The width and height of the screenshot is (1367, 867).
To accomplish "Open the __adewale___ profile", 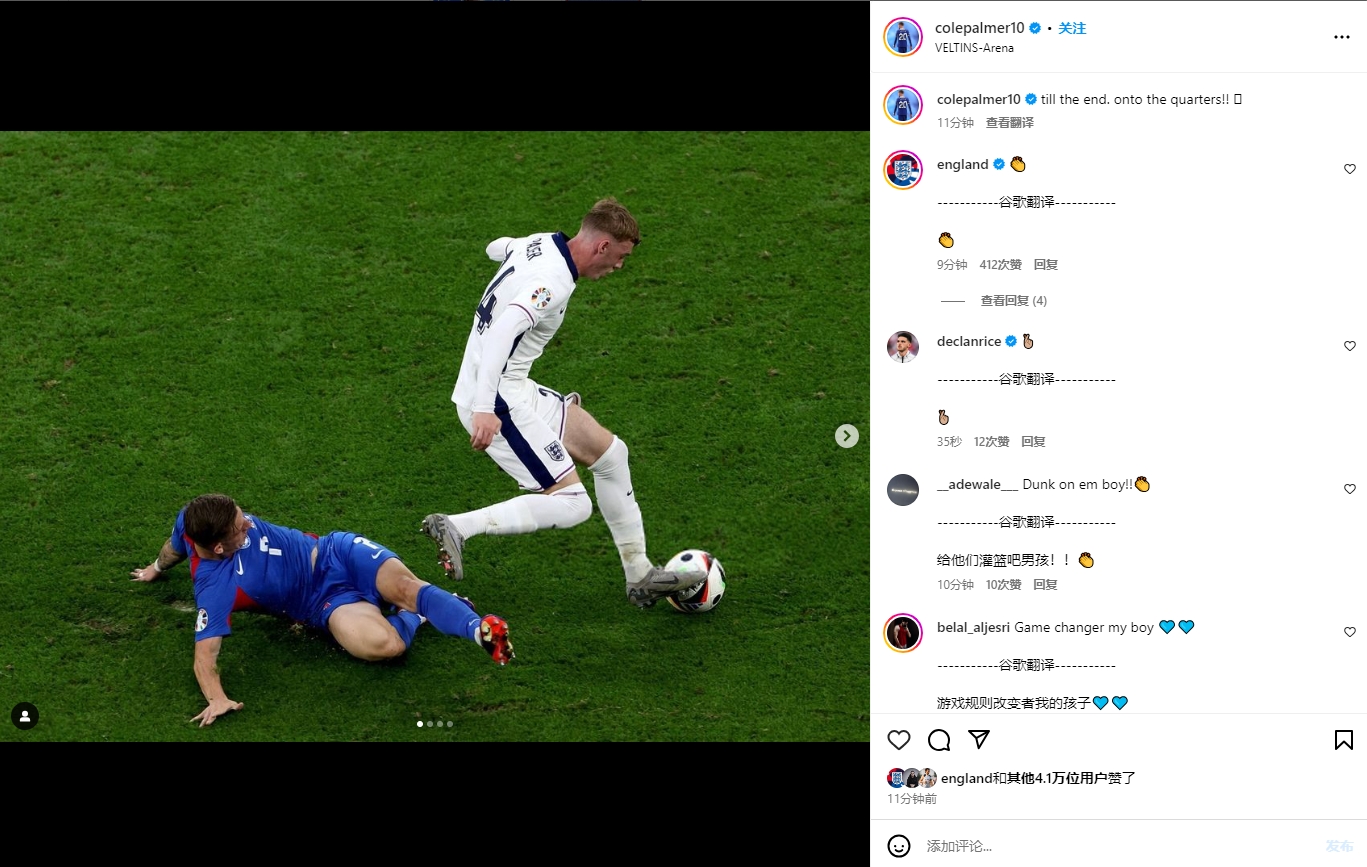I will point(977,484).
